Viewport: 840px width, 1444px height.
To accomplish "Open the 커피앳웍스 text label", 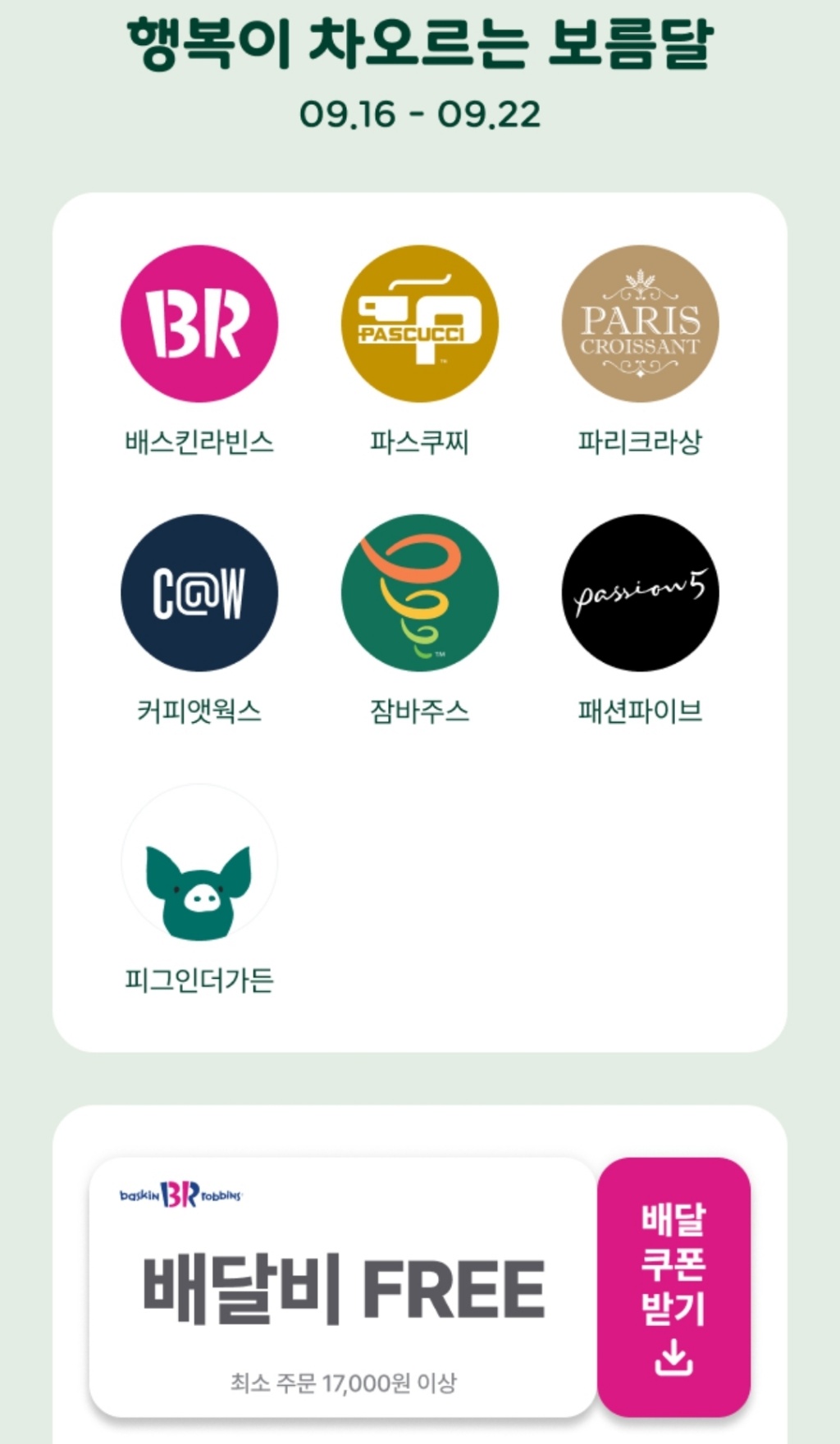I will (x=197, y=710).
